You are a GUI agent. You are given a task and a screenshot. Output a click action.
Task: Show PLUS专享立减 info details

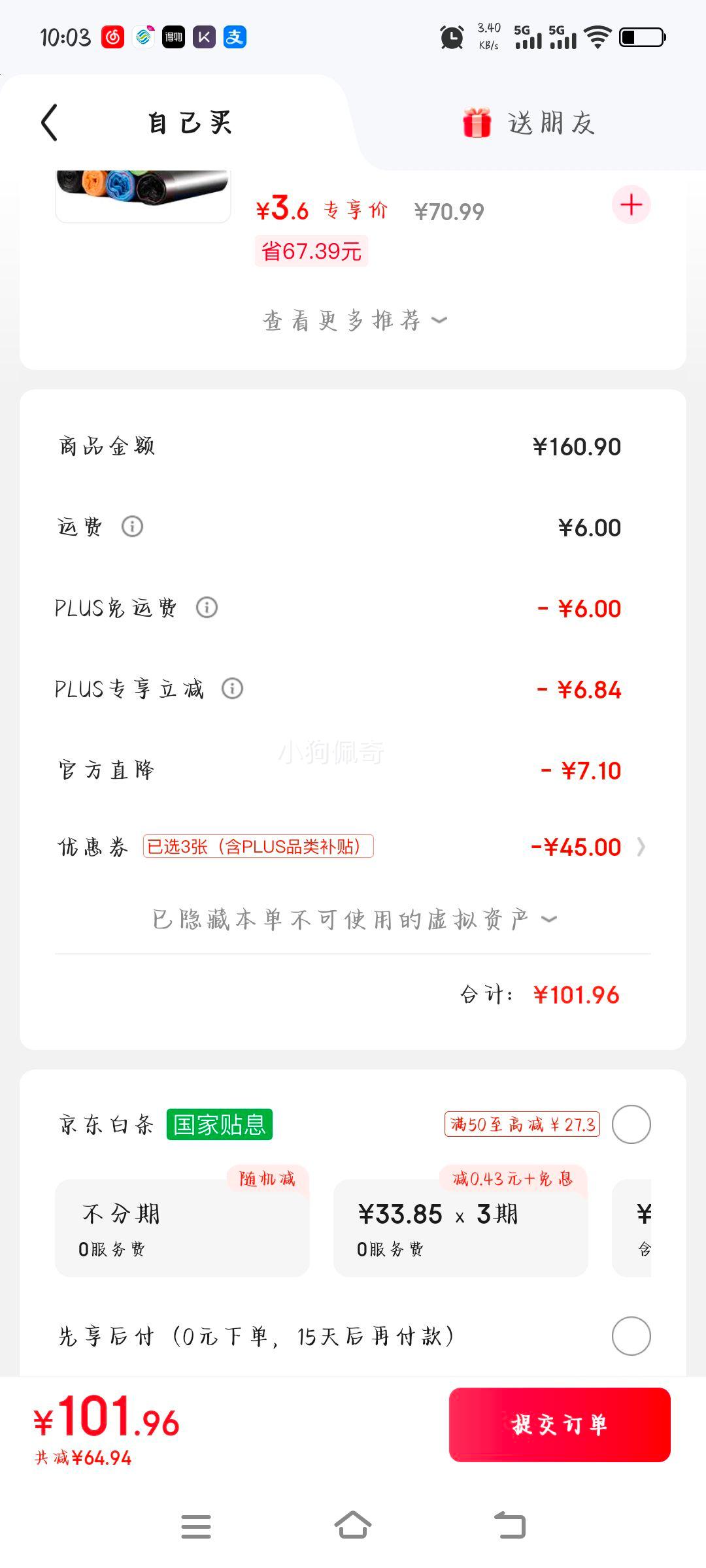point(232,689)
